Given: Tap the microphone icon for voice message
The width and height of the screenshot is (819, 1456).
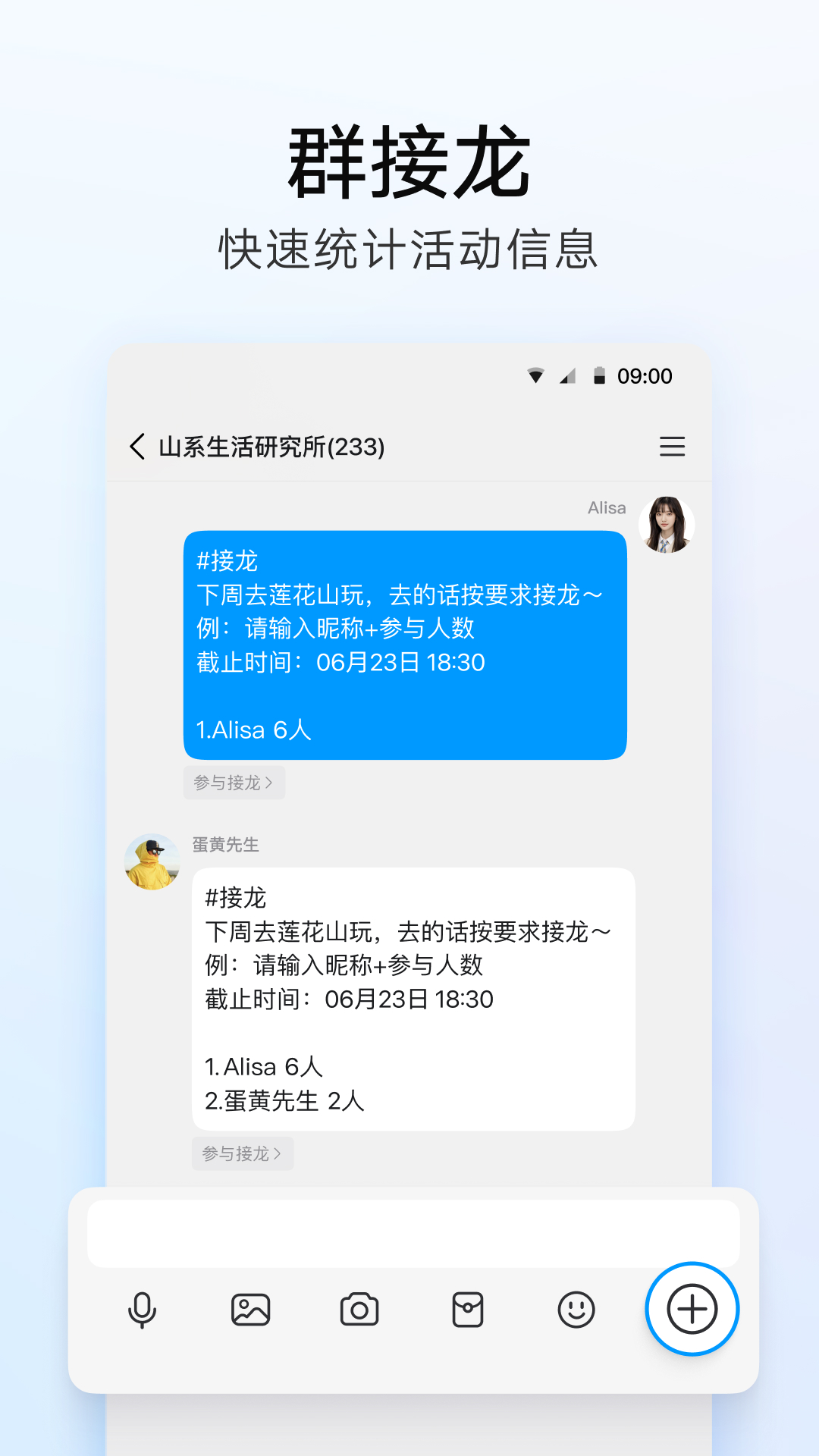Looking at the screenshot, I should click(141, 1308).
